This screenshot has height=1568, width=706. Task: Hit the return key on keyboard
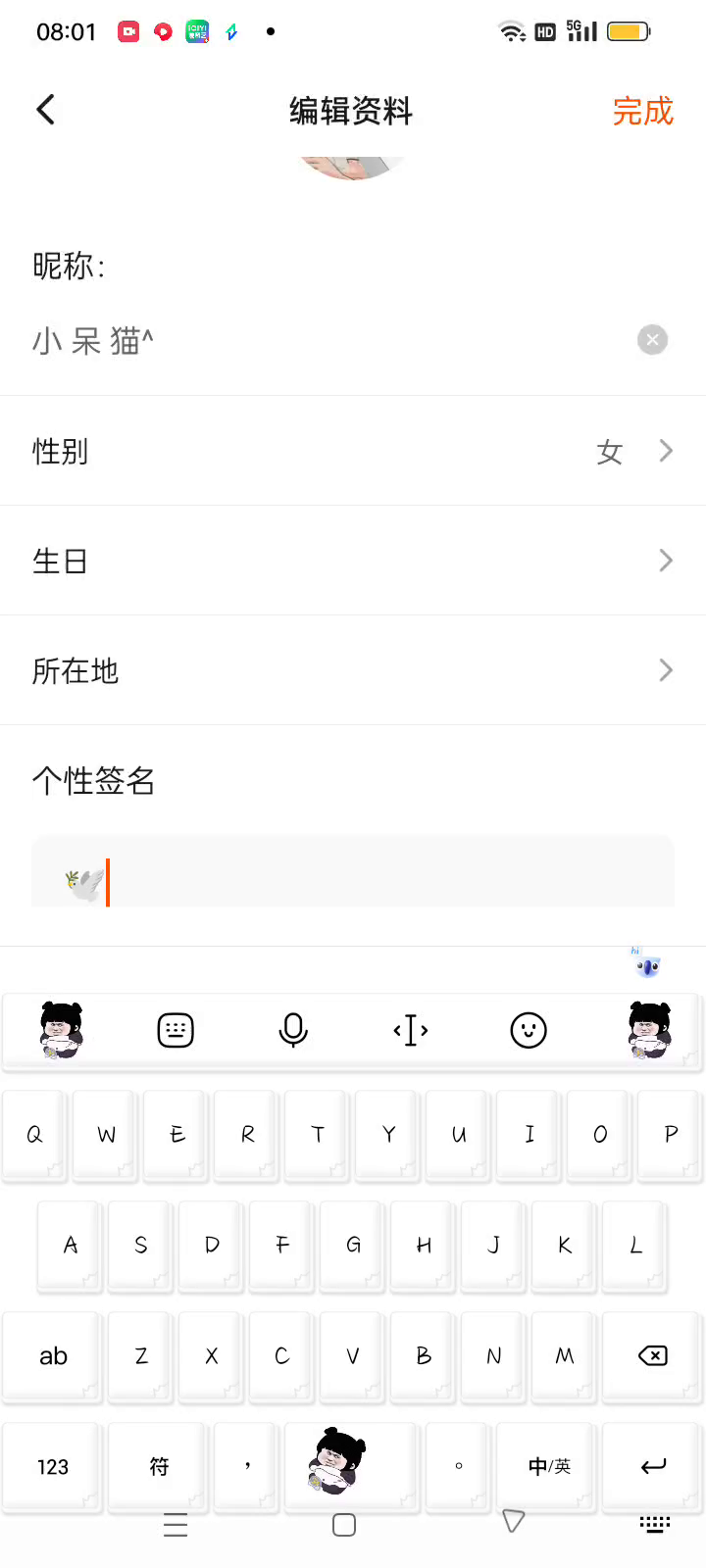653,1466
